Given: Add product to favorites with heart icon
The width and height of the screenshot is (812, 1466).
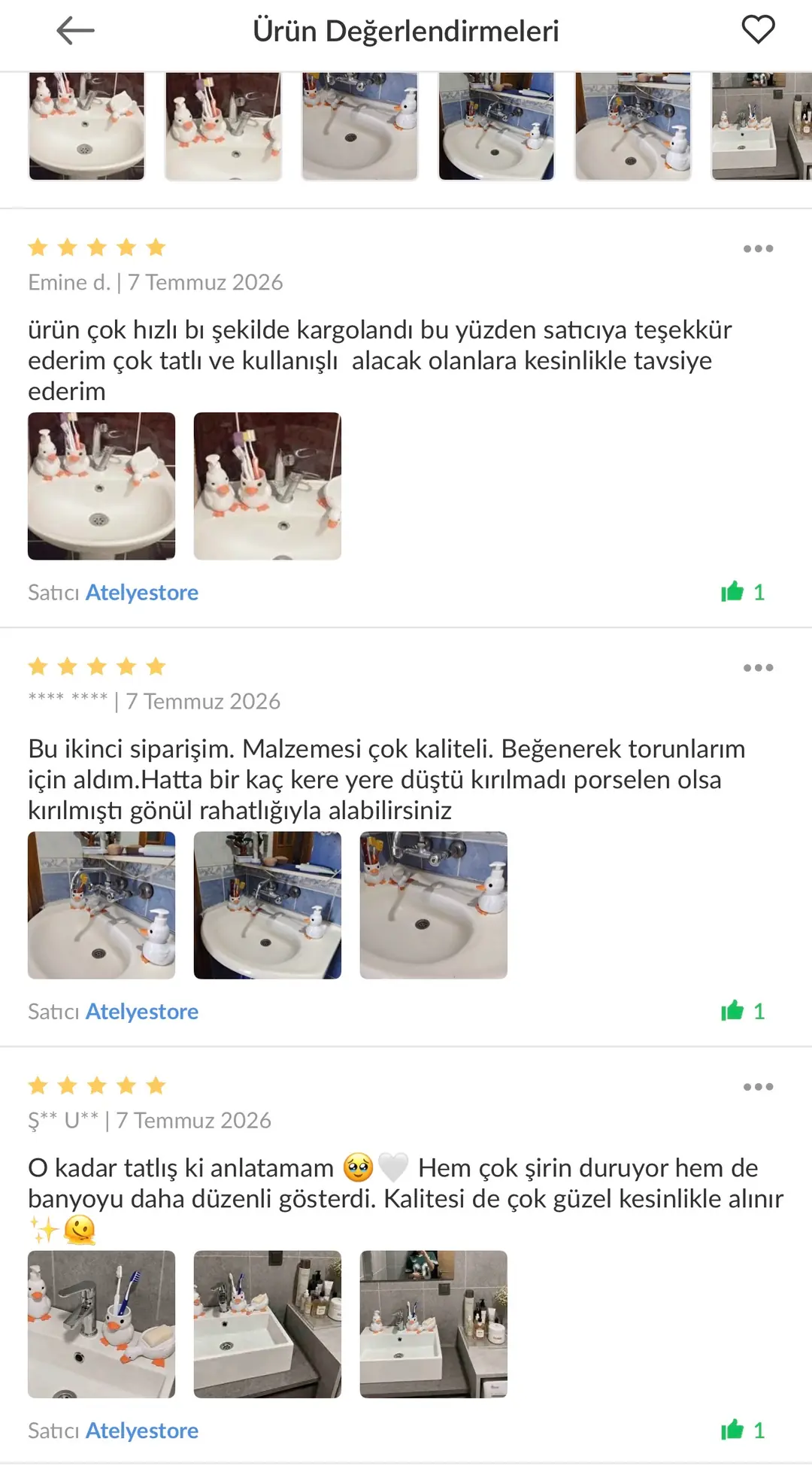Looking at the screenshot, I should click(x=758, y=30).
